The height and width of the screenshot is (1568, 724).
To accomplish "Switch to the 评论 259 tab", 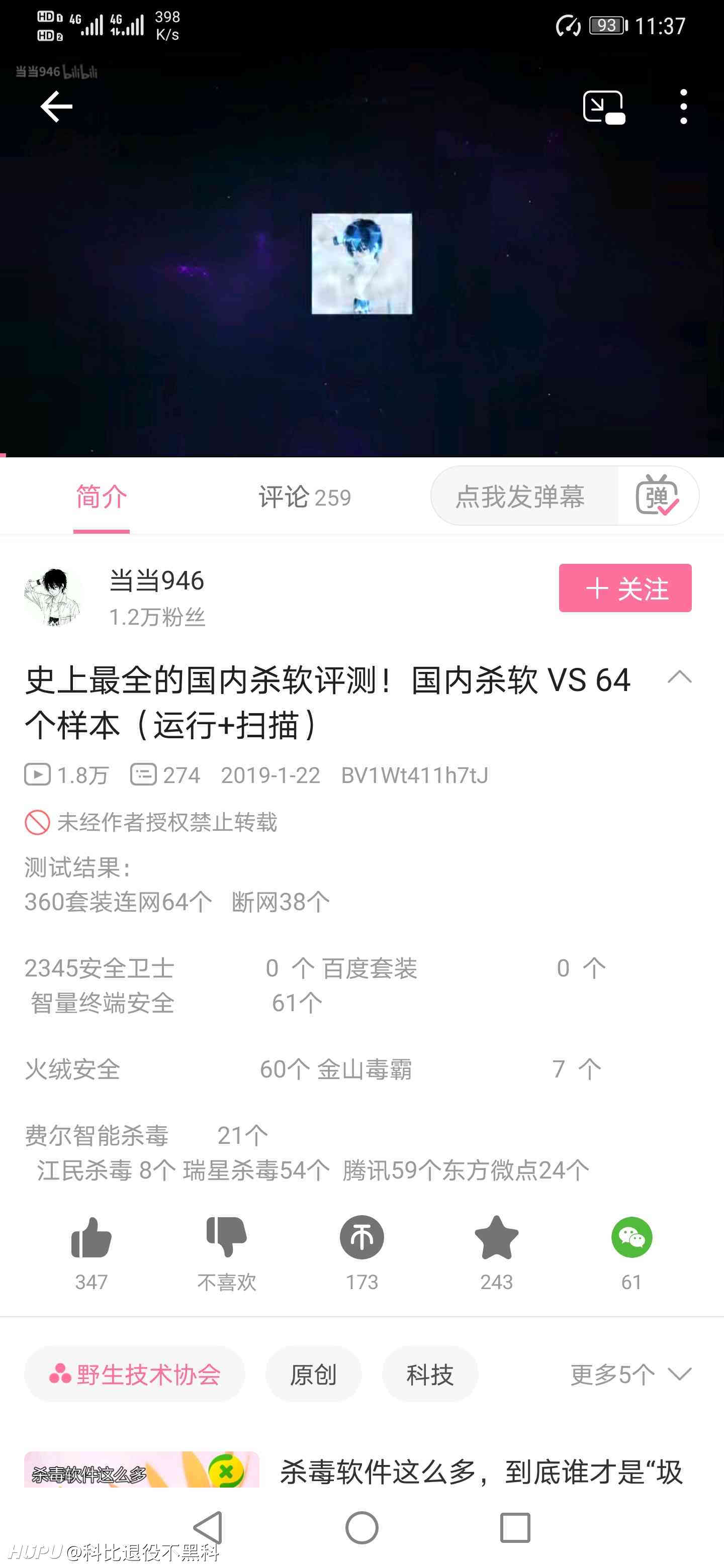I will pyautogui.click(x=305, y=497).
